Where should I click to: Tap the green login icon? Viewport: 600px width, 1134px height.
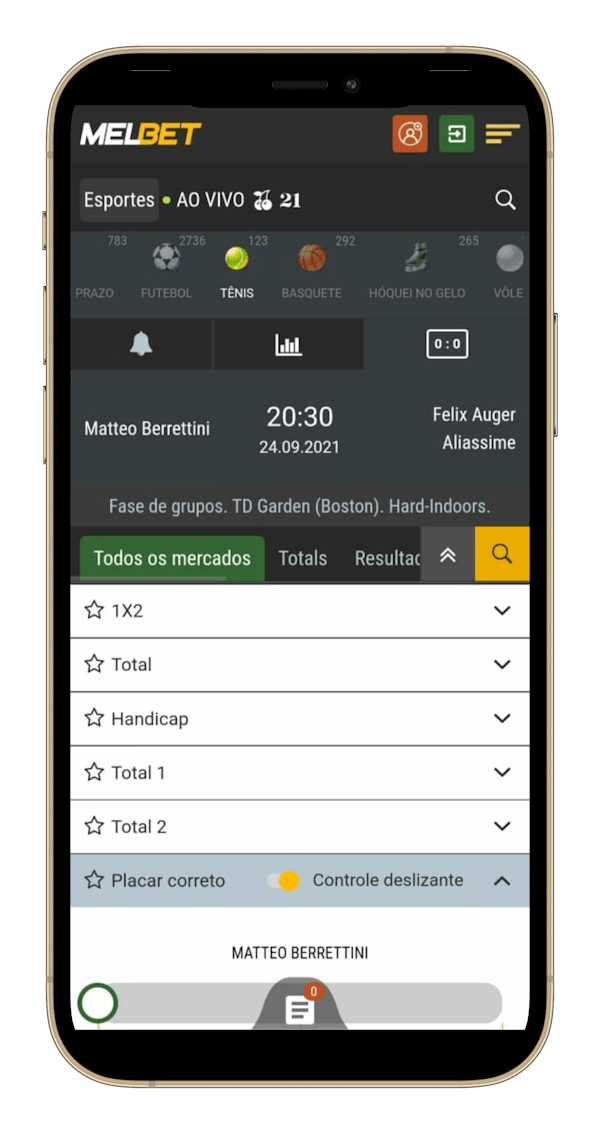point(457,134)
